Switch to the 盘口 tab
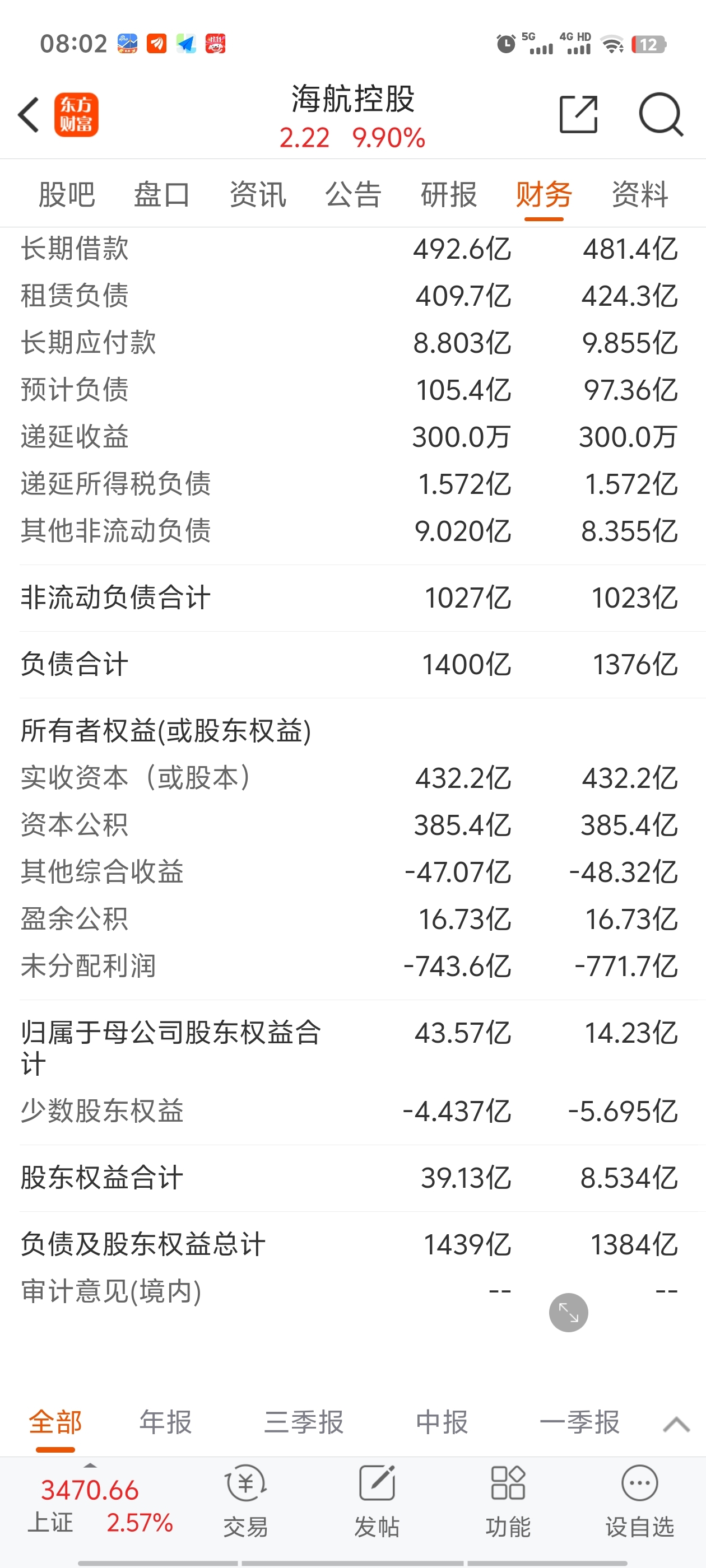The width and height of the screenshot is (706, 1568). (x=161, y=195)
